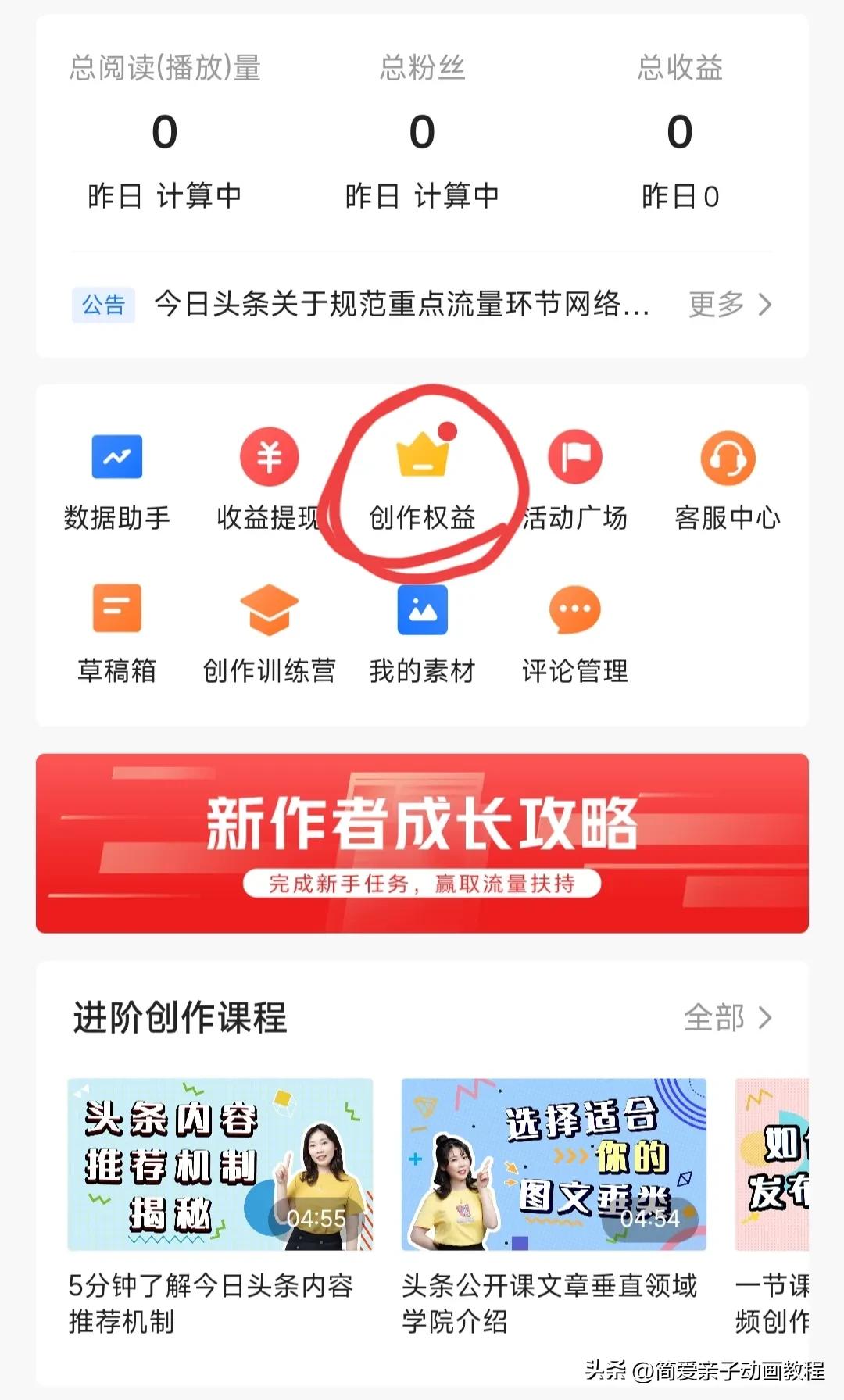This screenshot has width=844, height=1400.
Task: Tap the 公告 announcement badge
Action: [x=102, y=305]
